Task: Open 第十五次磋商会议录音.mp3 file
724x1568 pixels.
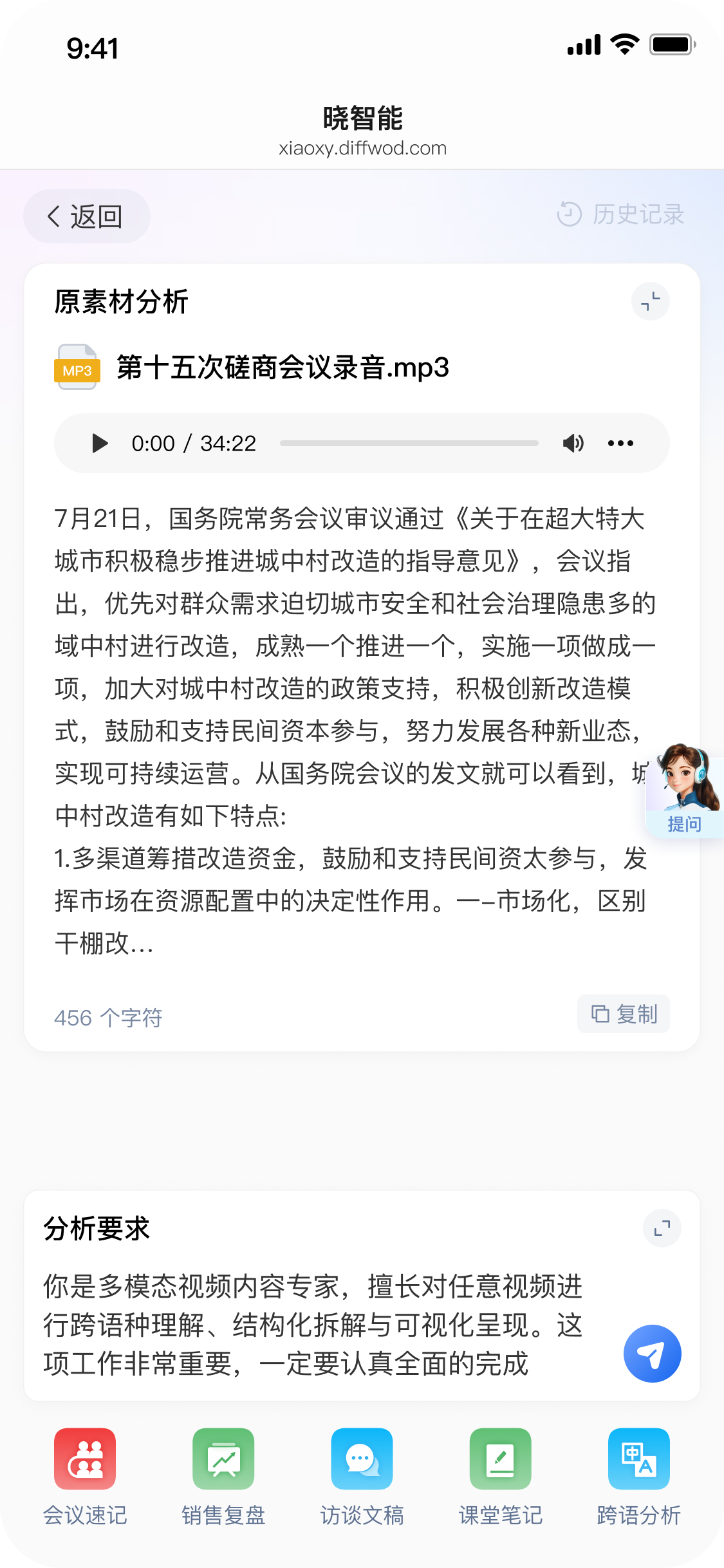Action: (x=282, y=368)
